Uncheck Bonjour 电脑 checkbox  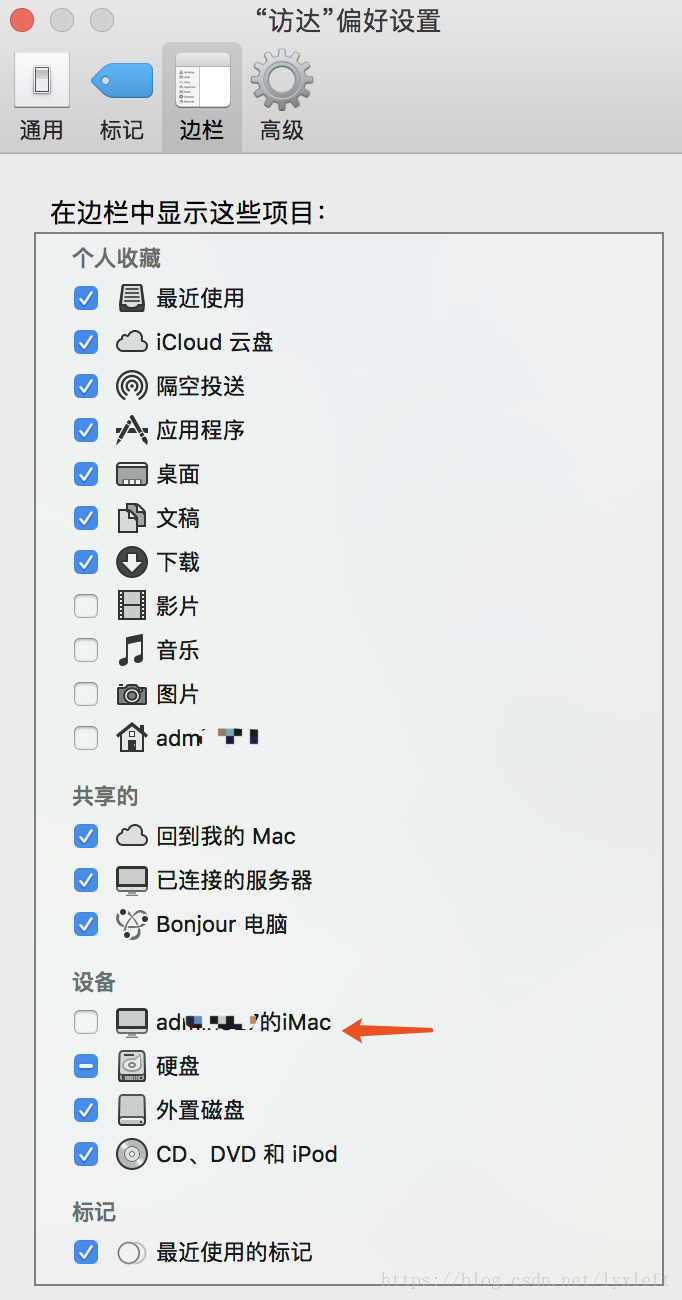(x=86, y=924)
